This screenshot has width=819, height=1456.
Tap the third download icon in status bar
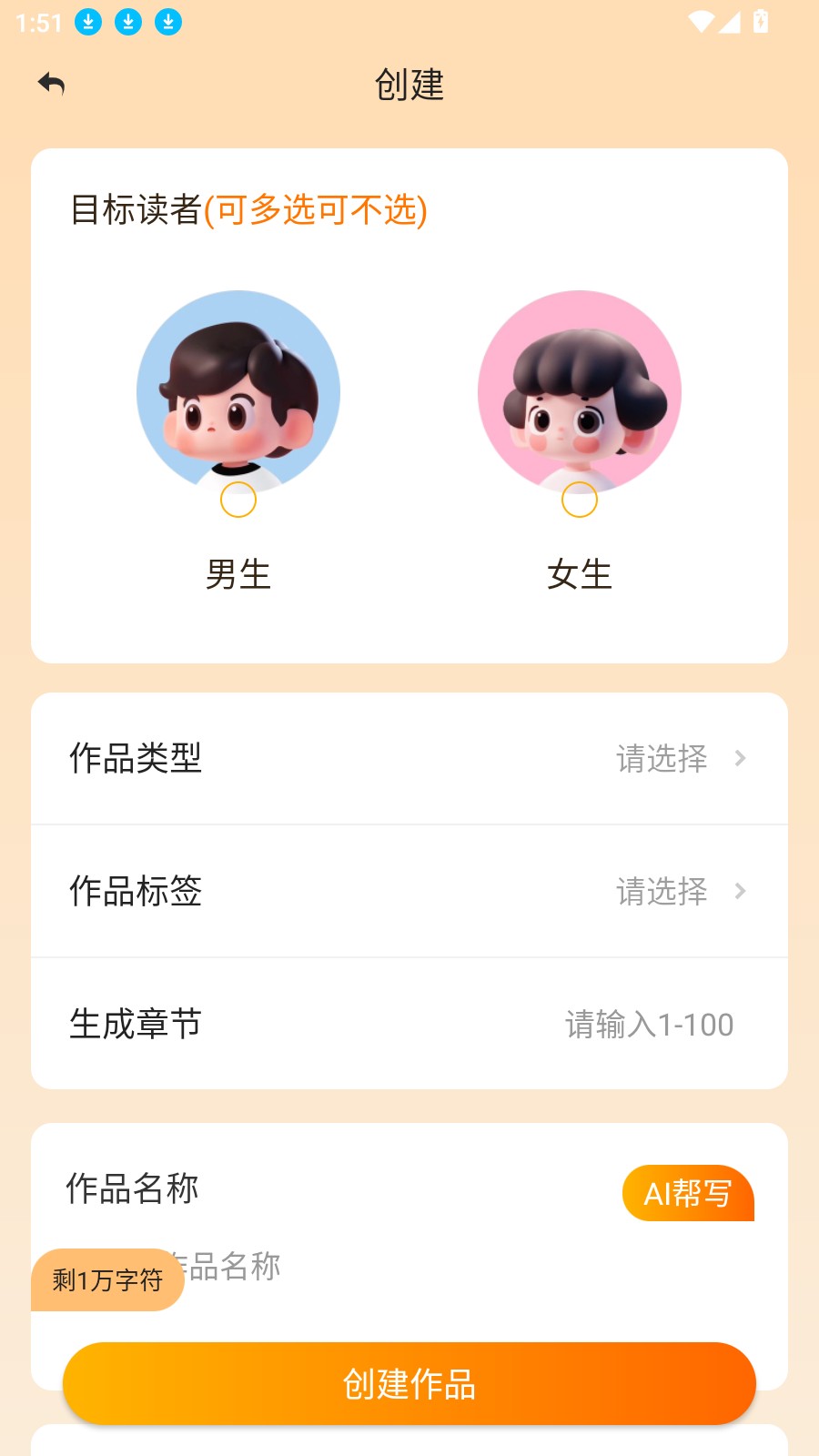click(x=167, y=22)
